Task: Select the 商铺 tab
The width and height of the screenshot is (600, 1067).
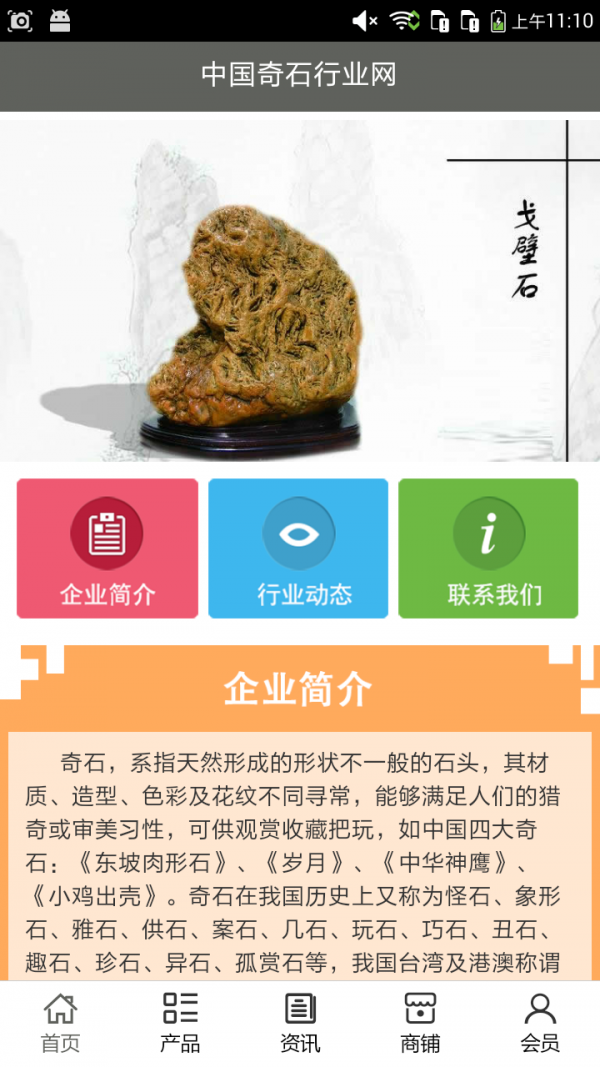Action: (420, 1023)
